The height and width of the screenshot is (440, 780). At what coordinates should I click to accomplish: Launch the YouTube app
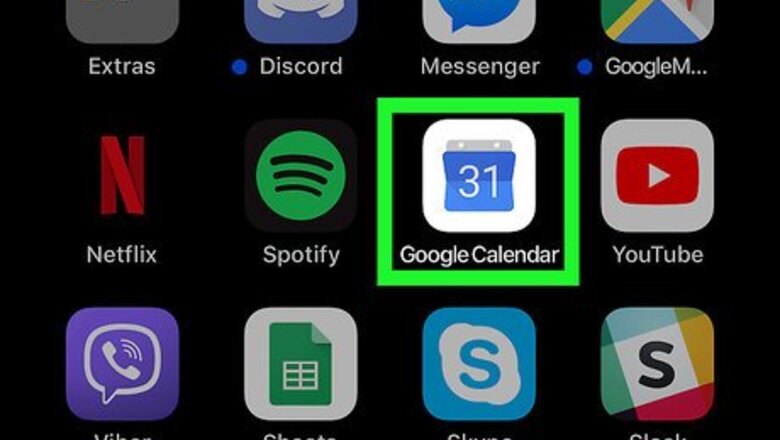pyautogui.click(x=657, y=176)
